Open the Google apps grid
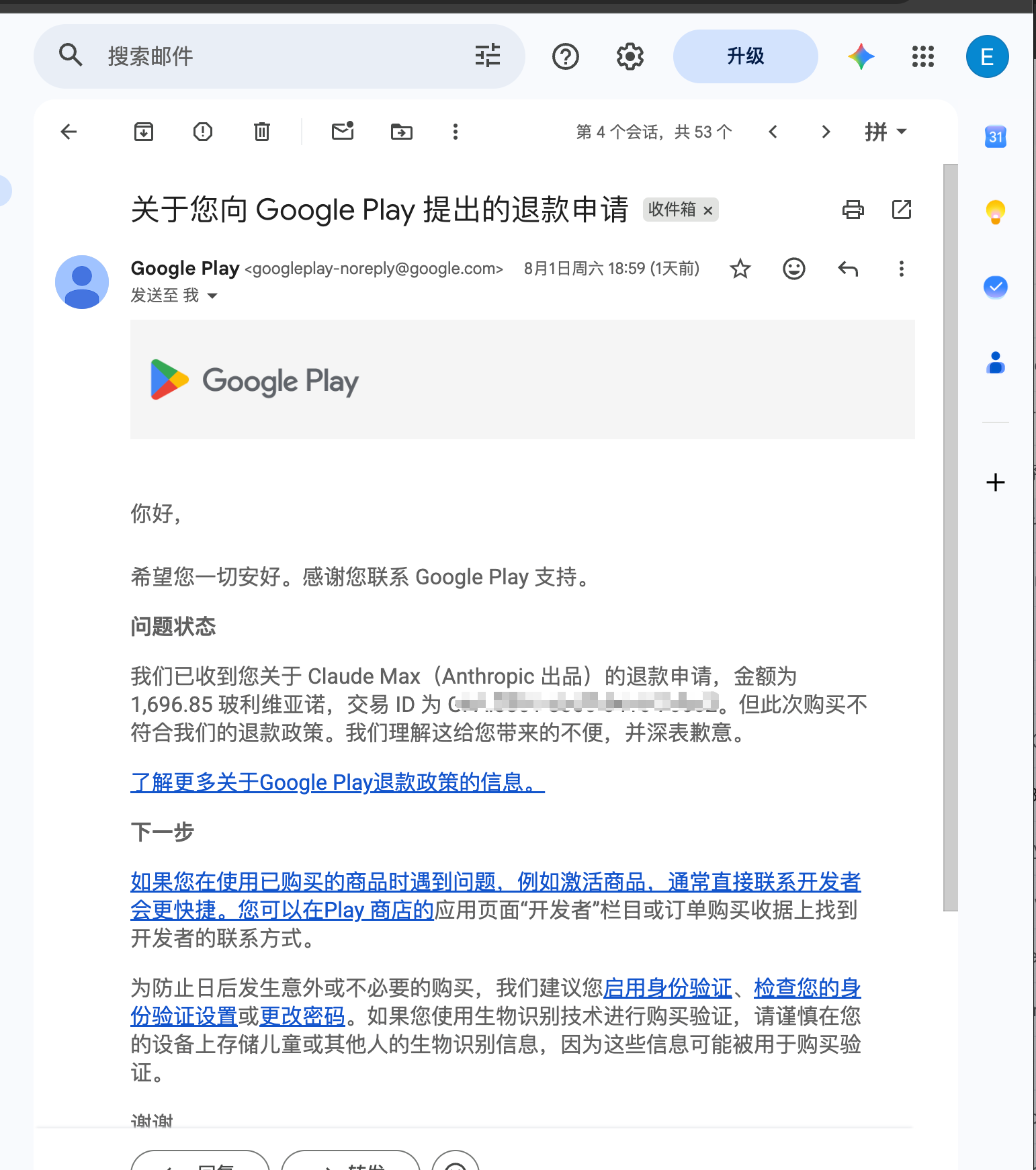 (923, 56)
